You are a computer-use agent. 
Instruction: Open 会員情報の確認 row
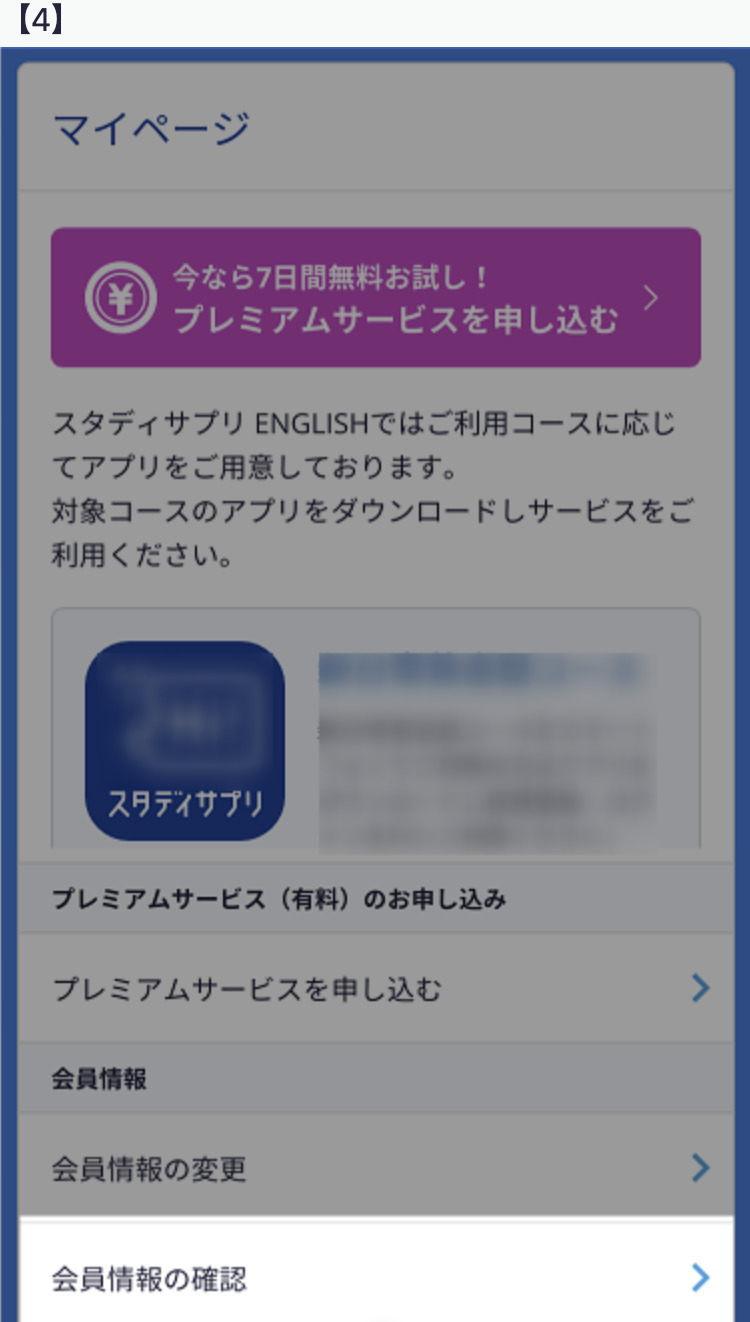click(375, 1277)
